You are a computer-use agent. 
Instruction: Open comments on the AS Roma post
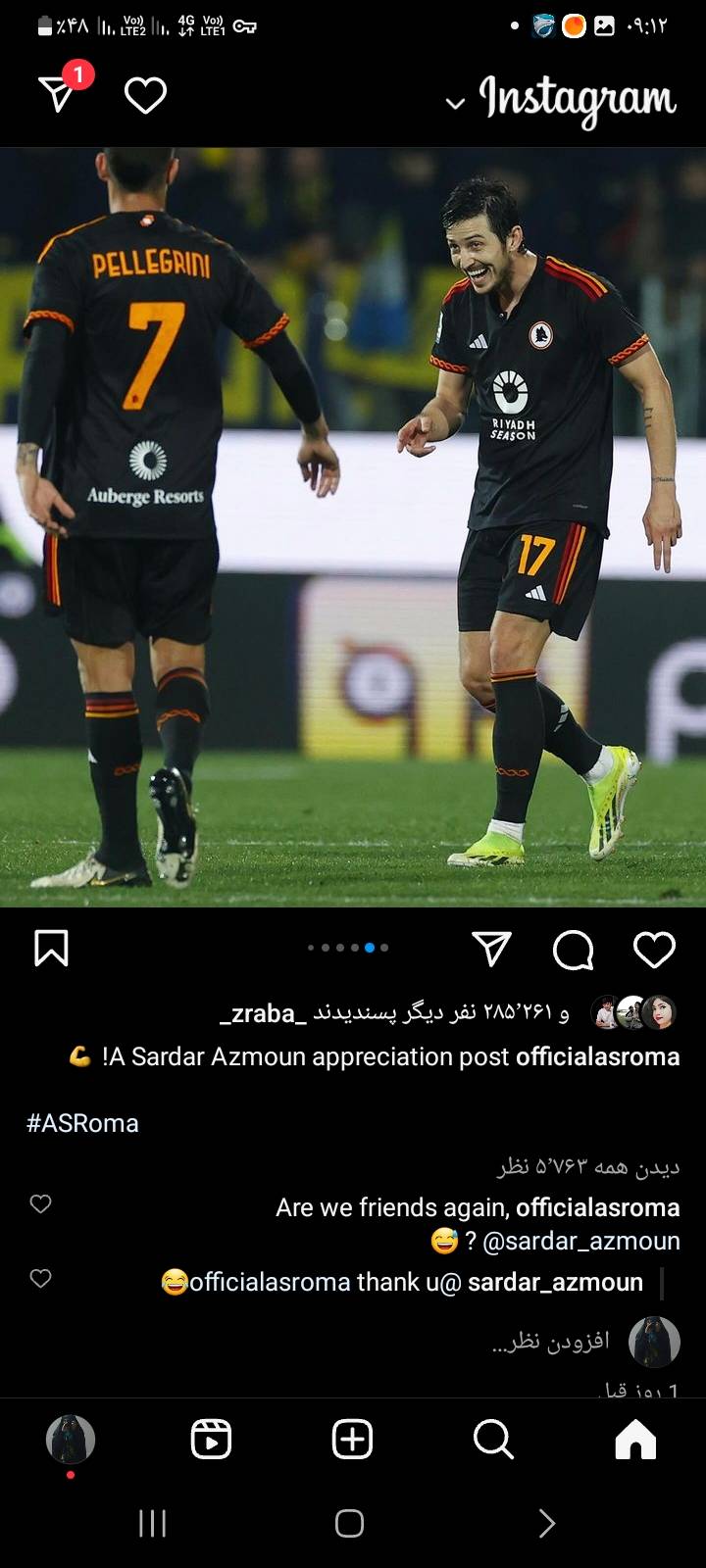tap(573, 949)
